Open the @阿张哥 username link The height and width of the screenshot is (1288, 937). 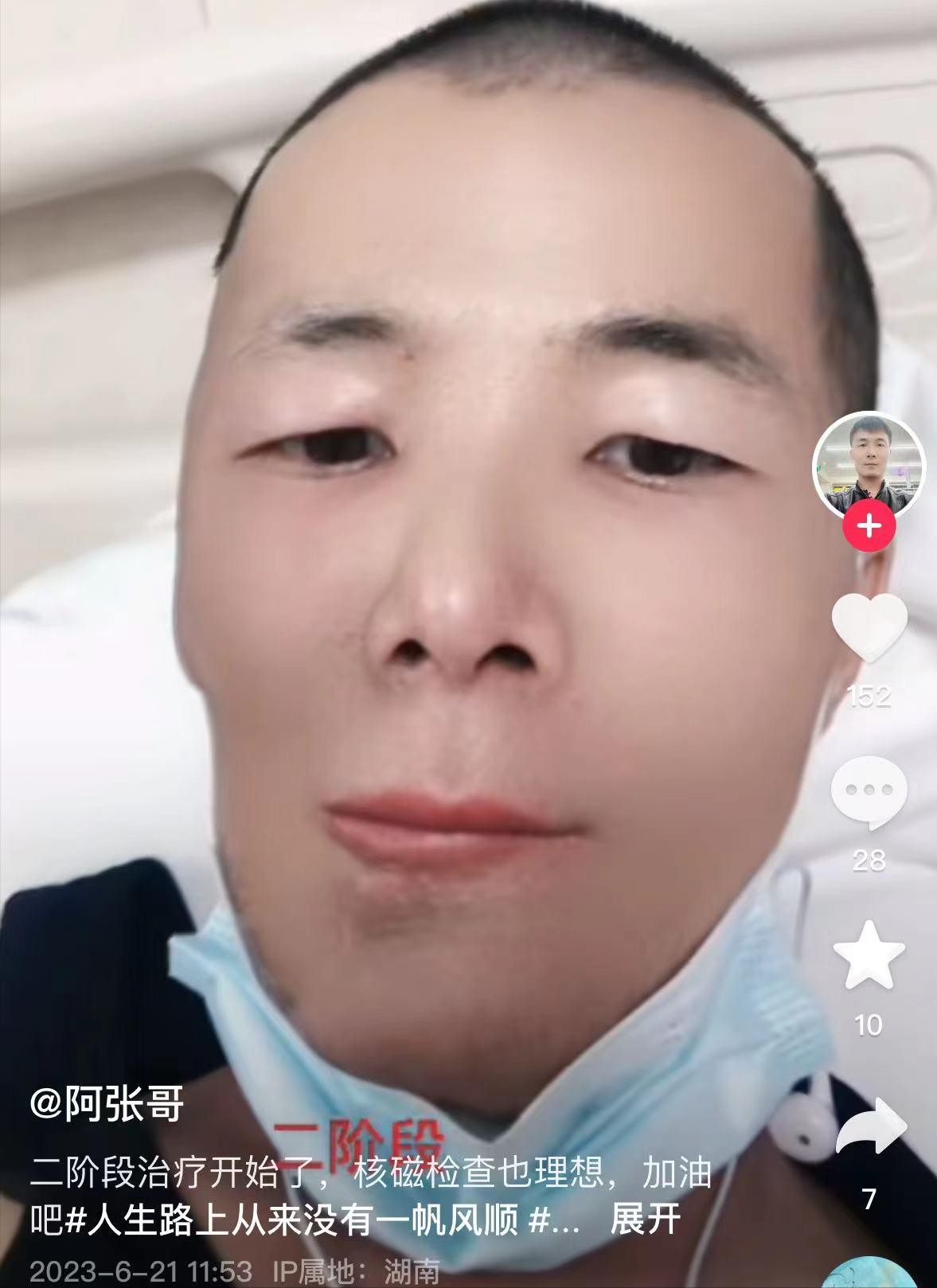point(107,1104)
